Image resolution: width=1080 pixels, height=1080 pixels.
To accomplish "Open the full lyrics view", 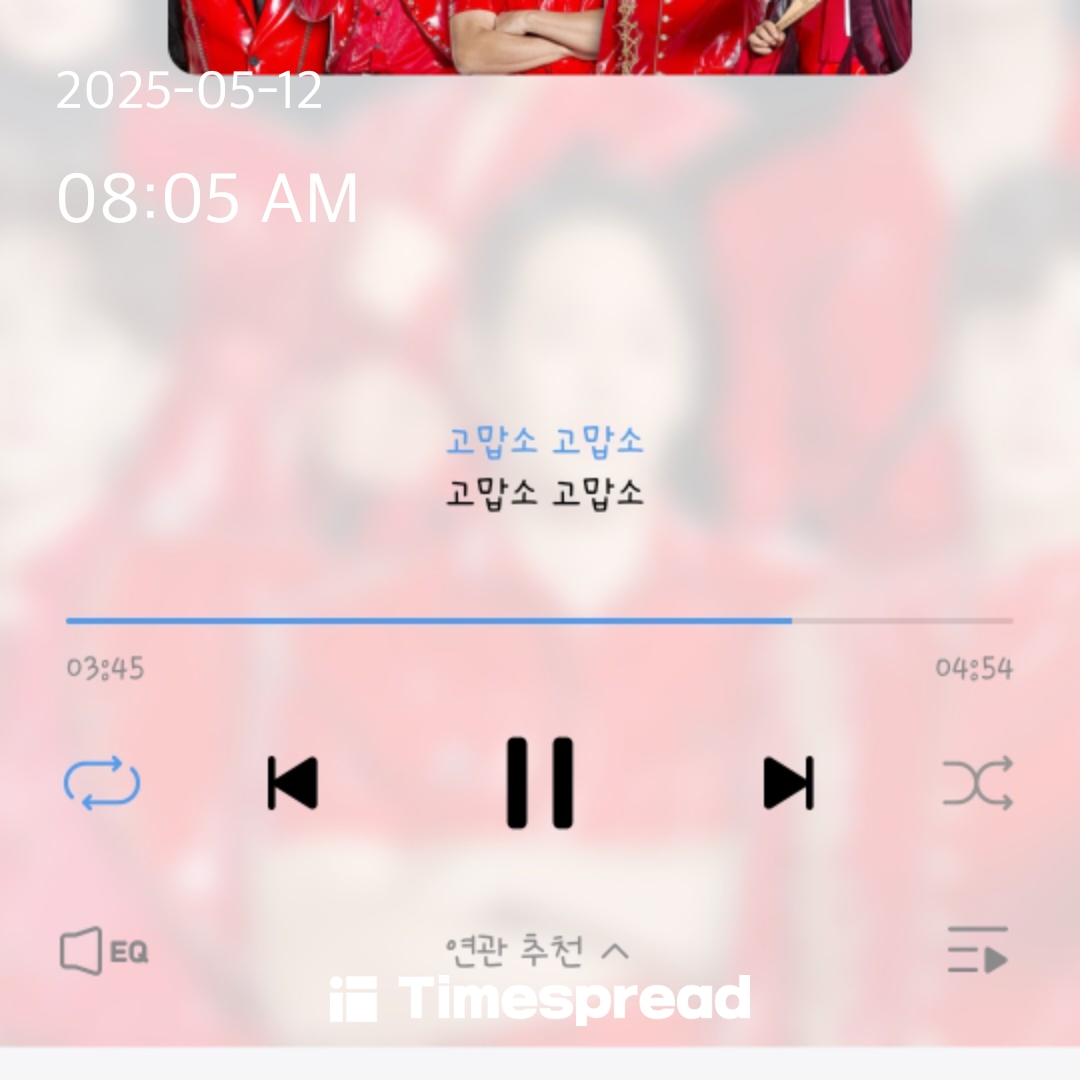I will pos(545,466).
